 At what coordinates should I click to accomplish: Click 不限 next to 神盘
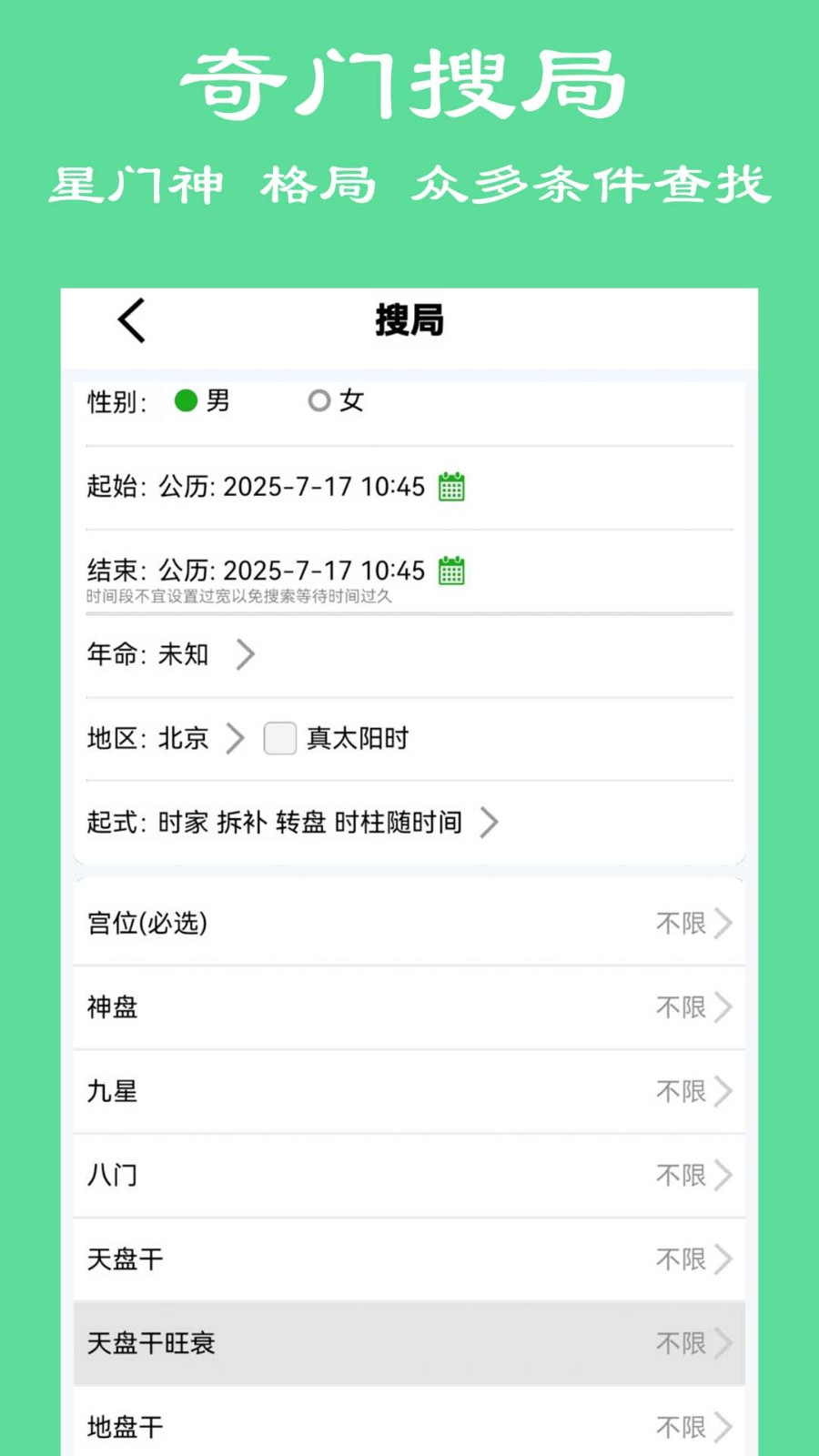click(x=681, y=1007)
